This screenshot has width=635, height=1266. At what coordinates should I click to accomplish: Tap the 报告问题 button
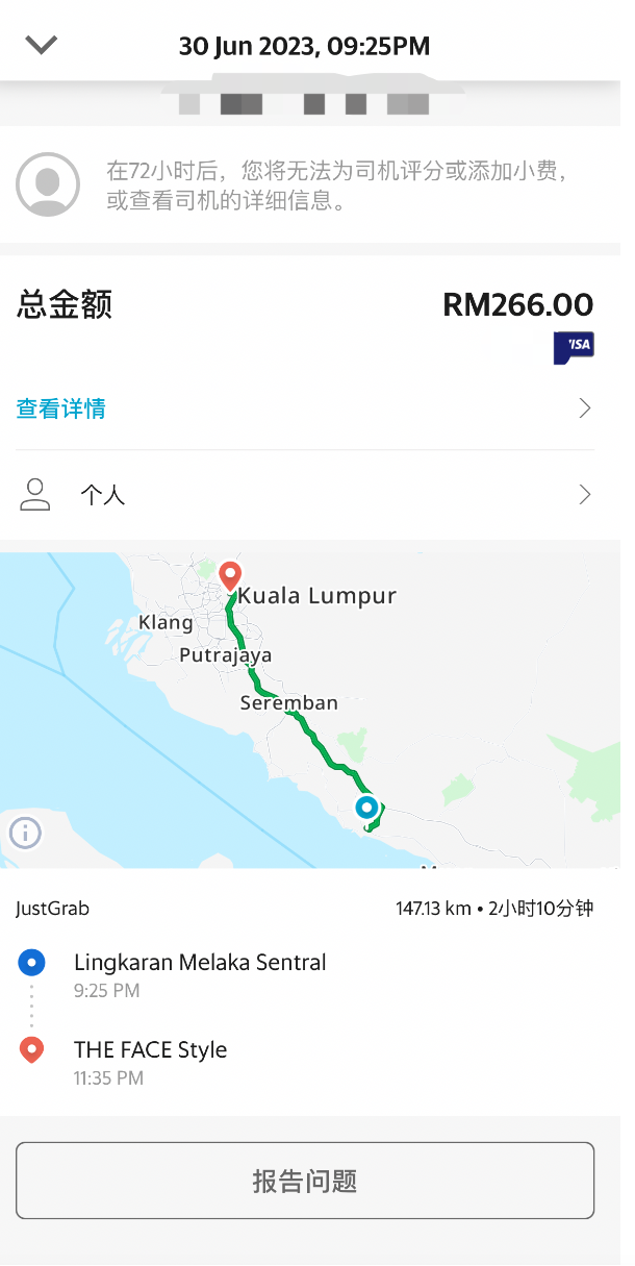(x=305, y=1181)
